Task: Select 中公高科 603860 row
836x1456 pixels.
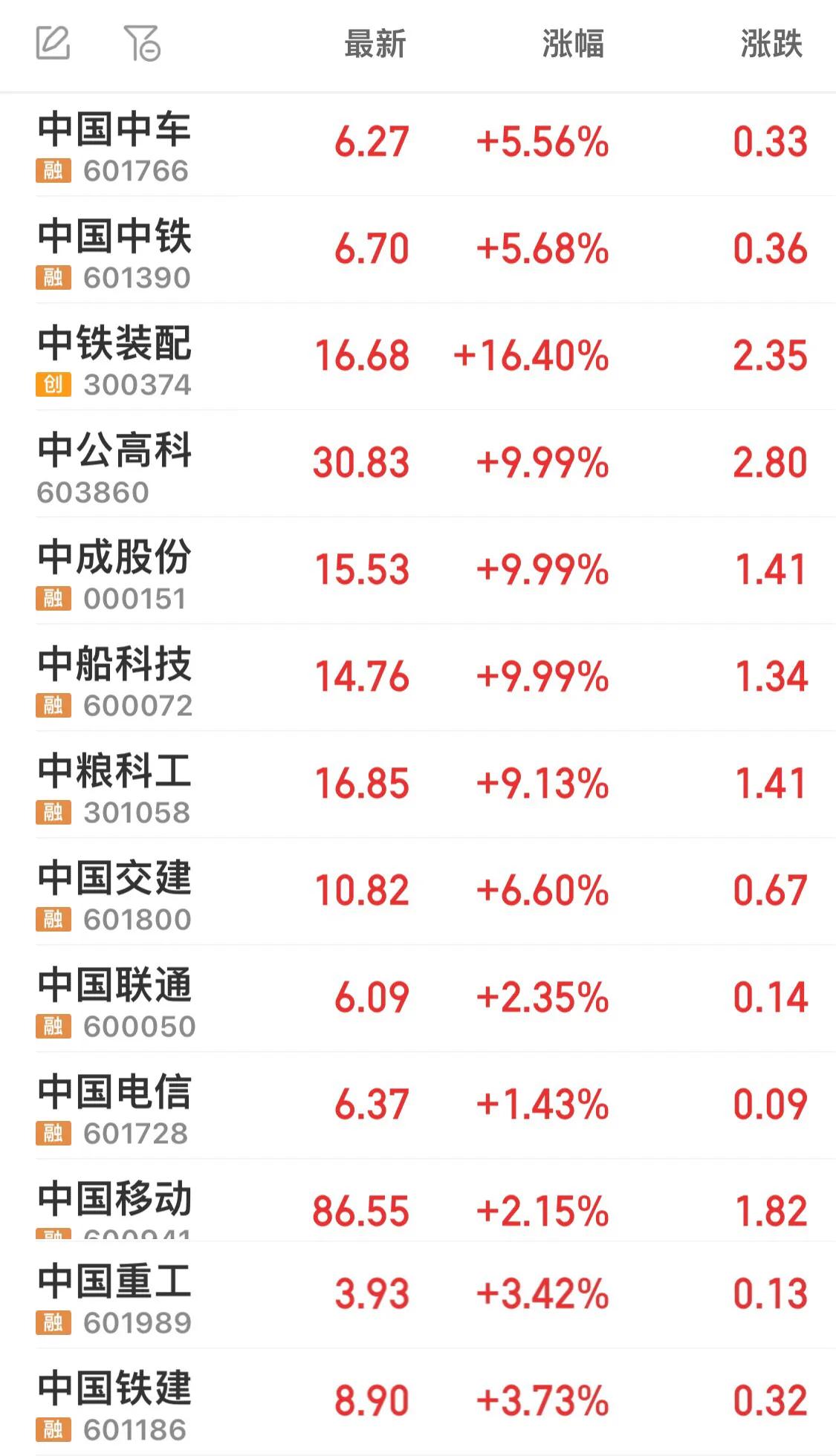Action: click(x=418, y=464)
